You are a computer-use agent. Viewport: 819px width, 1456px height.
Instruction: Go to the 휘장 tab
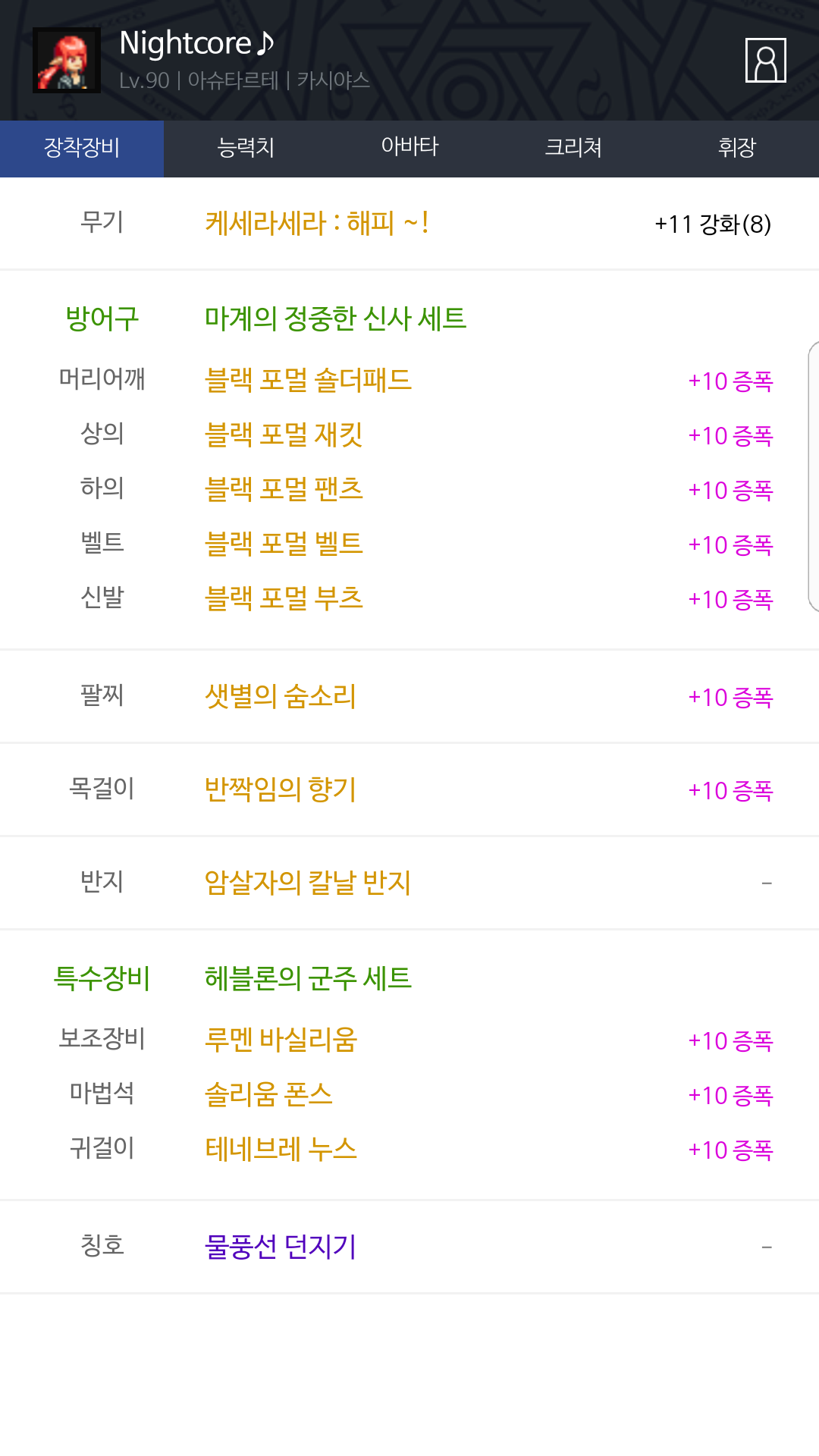click(737, 149)
